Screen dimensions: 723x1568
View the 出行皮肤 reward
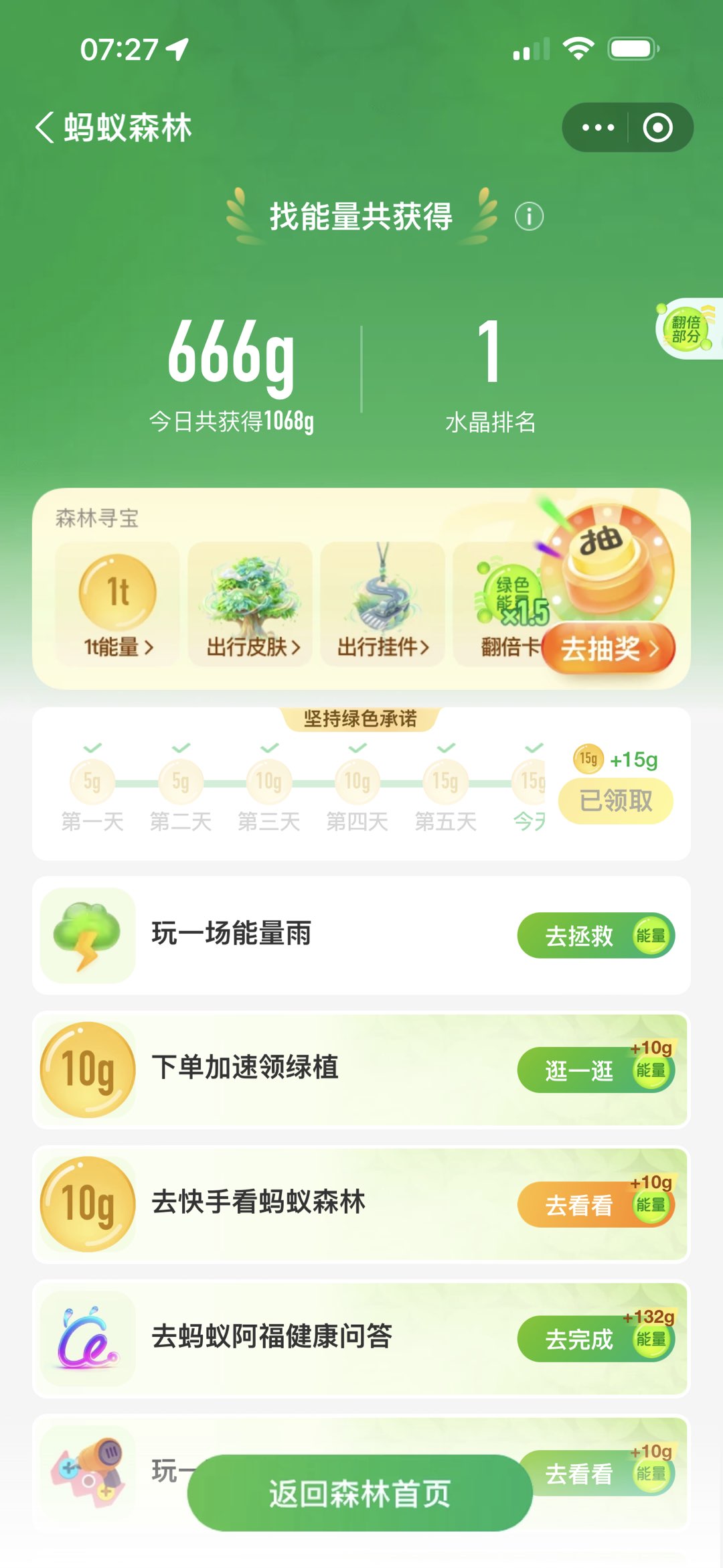(x=251, y=604)
